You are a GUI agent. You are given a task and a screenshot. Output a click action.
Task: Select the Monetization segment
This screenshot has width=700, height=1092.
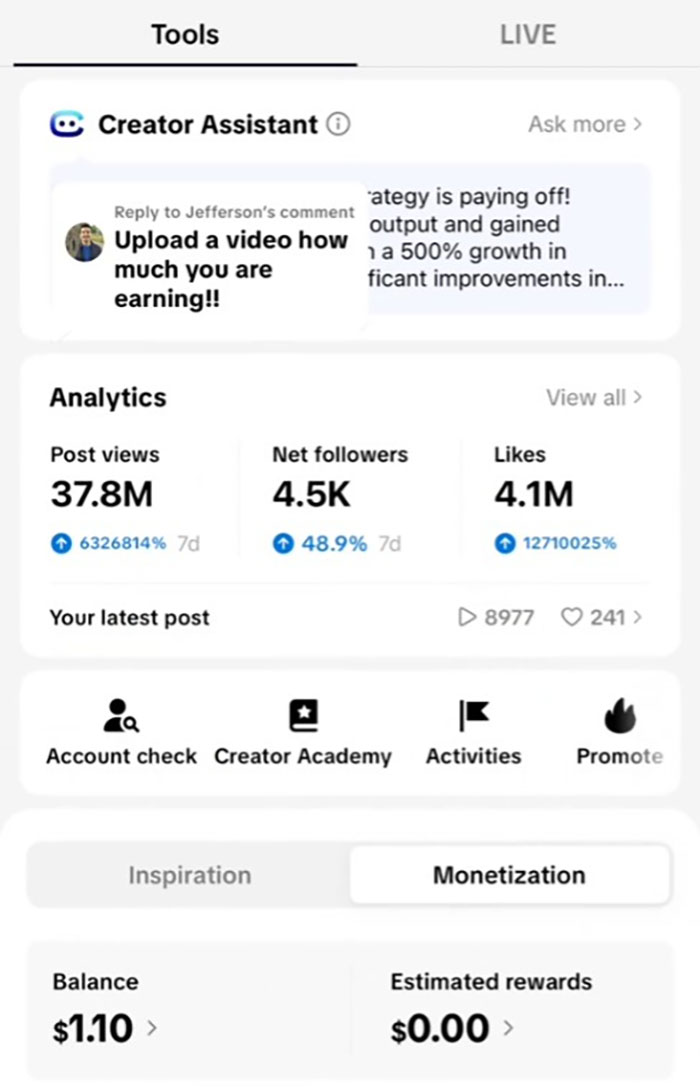509,875
